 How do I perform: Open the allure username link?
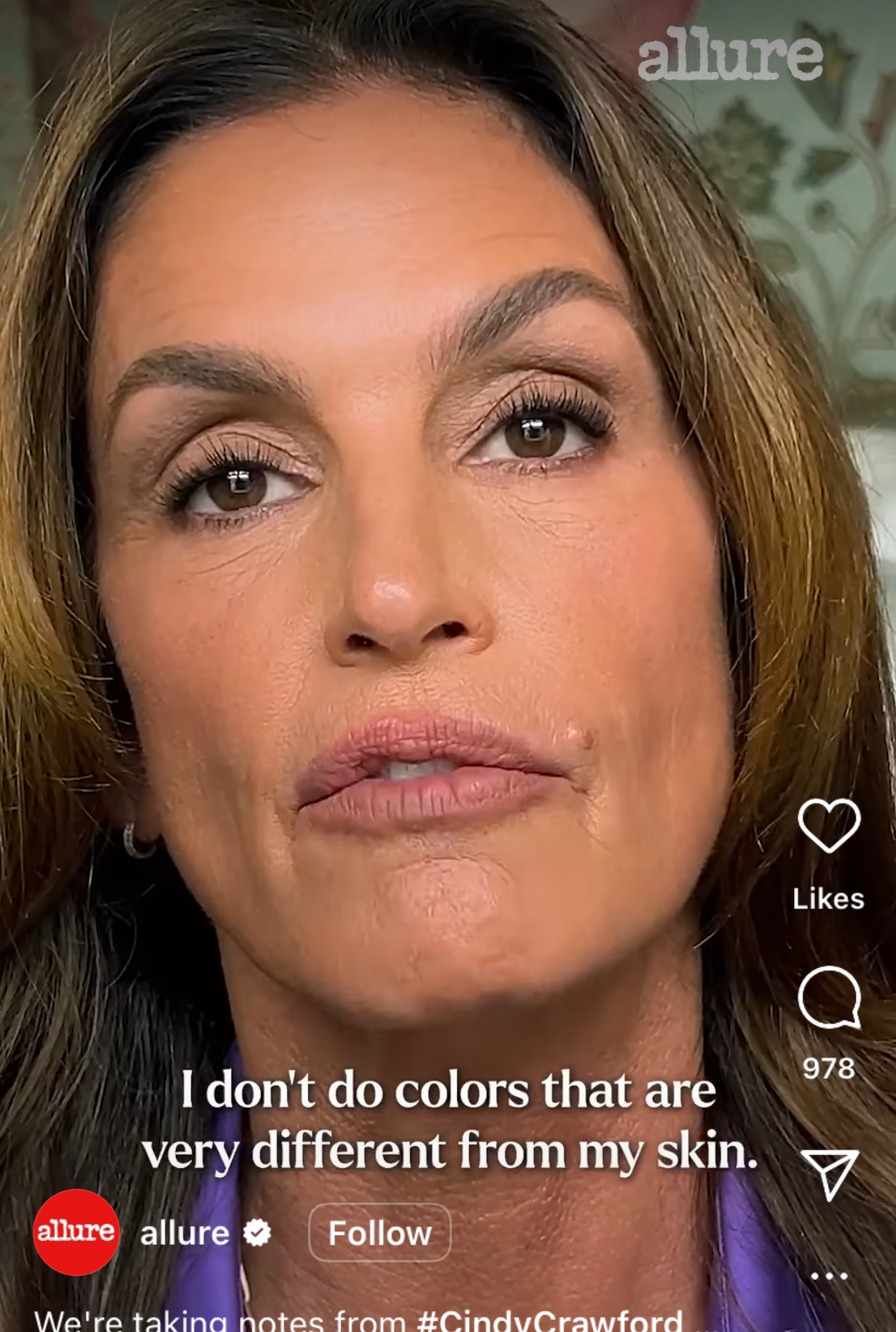click(x=184, y=1234)
